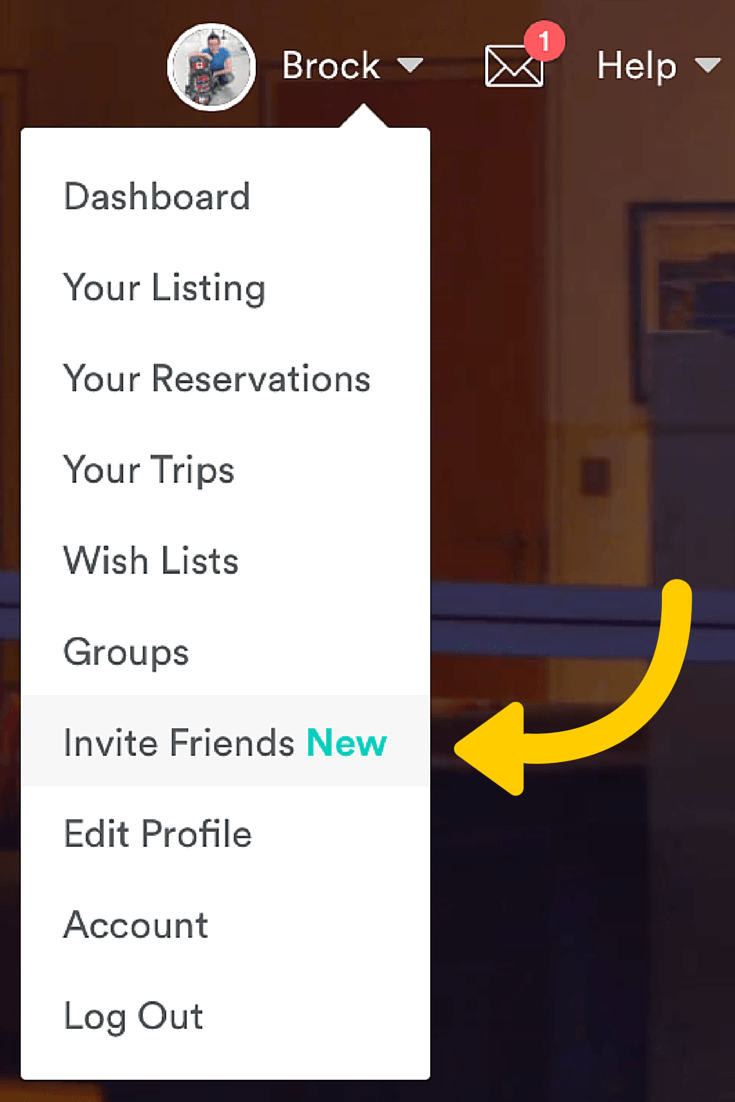Viewport: 735px width, 1102px height.
Task: Go to Your Listing
Action: (164, 288)
